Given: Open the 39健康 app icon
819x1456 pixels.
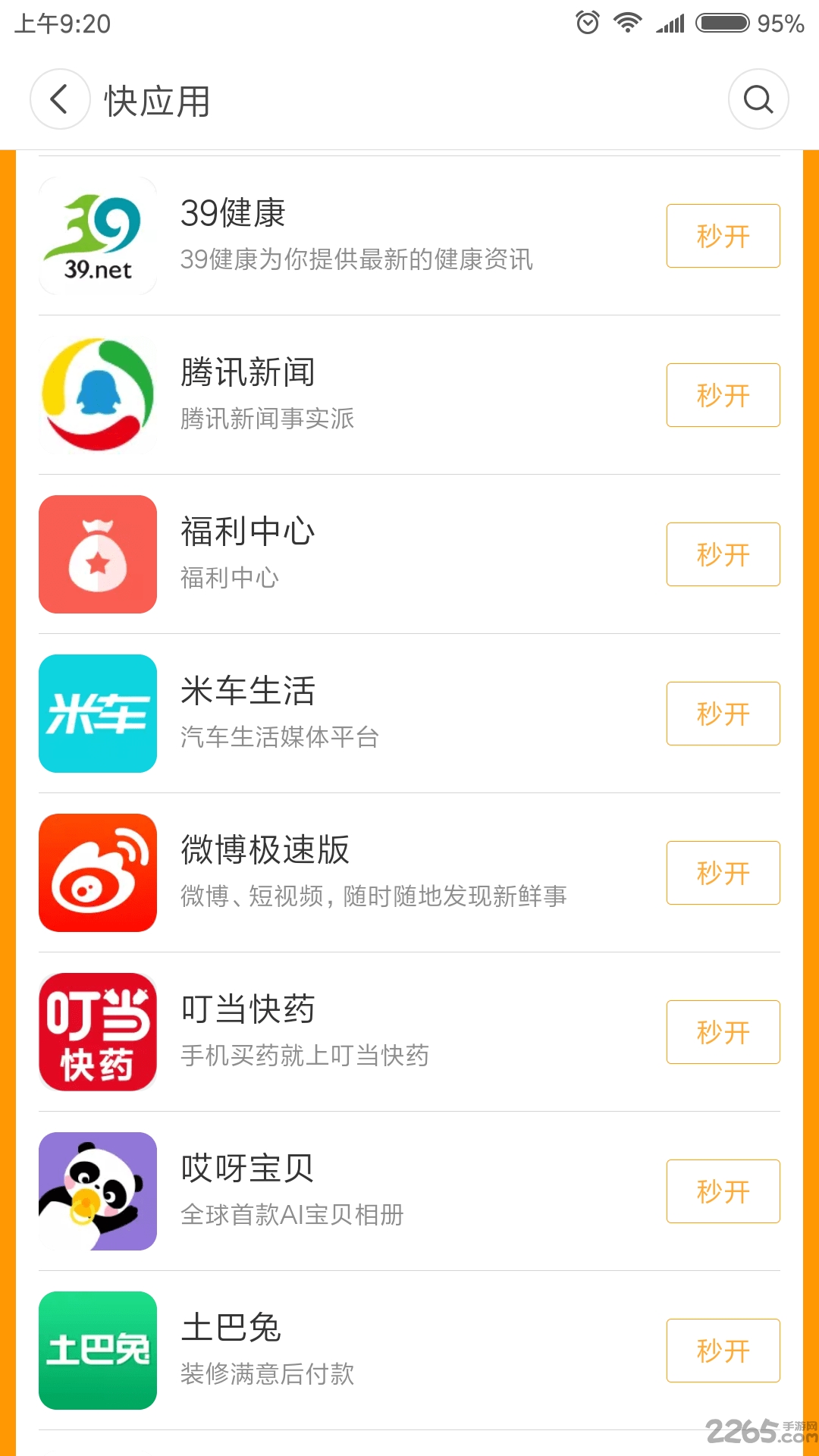Looking at the screenshot, I should 97,235.
